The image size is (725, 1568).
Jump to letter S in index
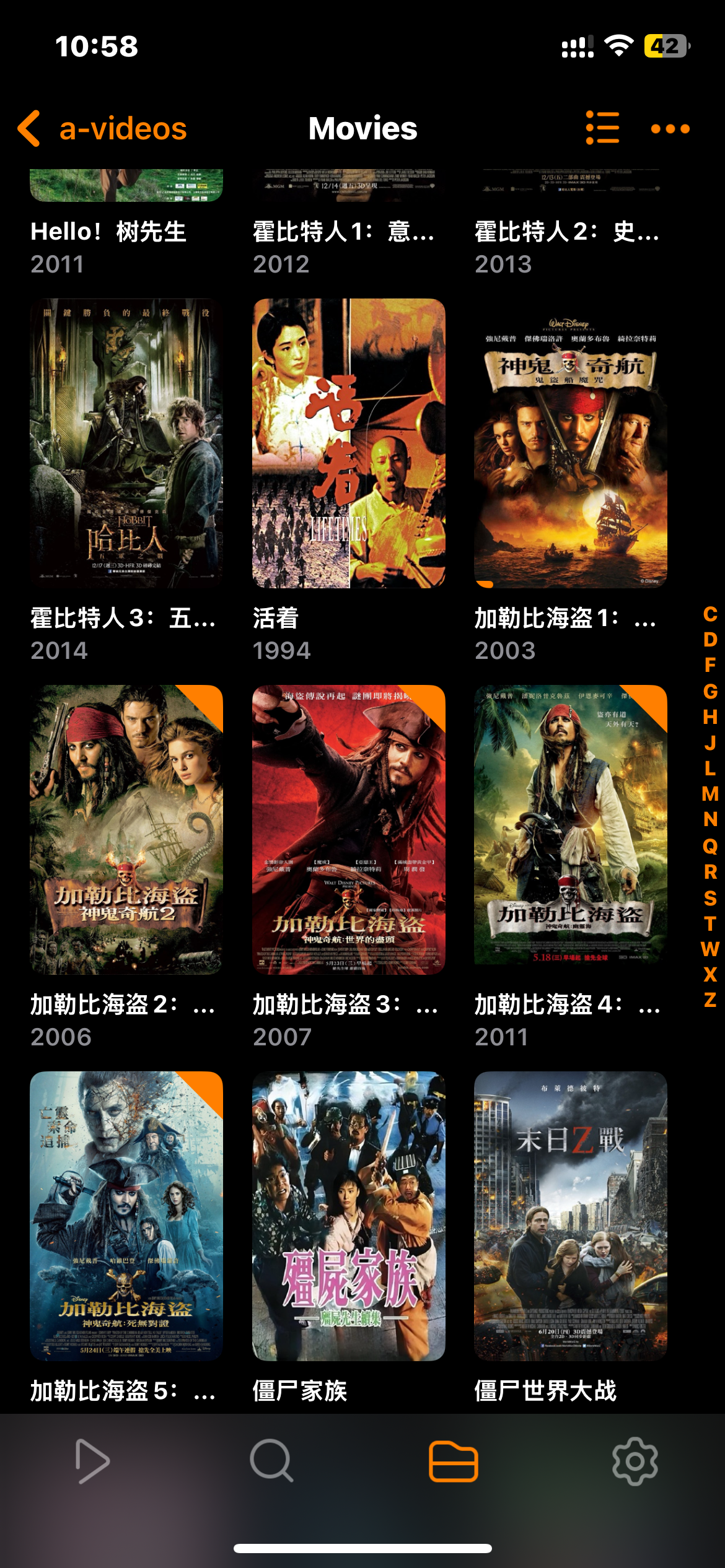click(710, 897)
